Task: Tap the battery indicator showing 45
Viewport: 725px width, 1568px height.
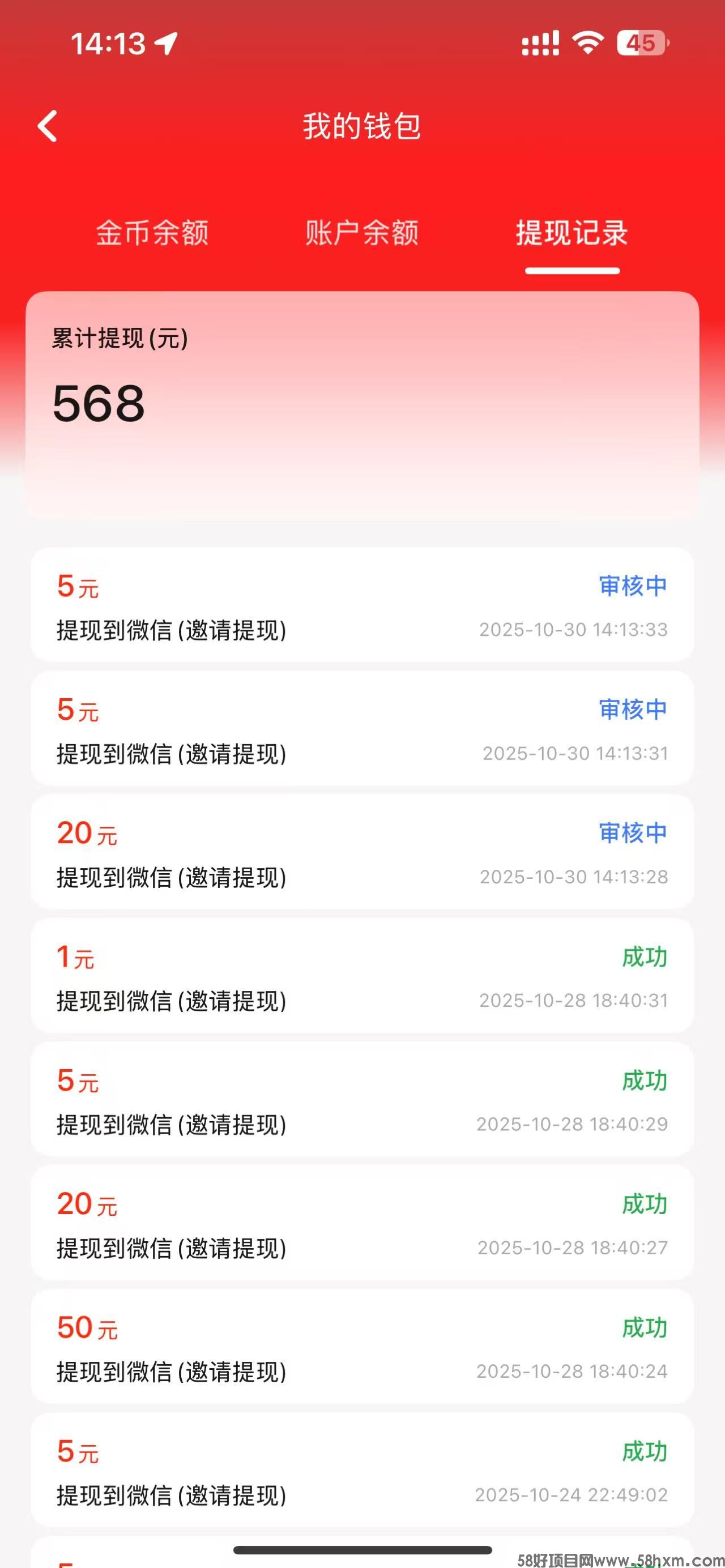Action: click(x=641, y=42)
